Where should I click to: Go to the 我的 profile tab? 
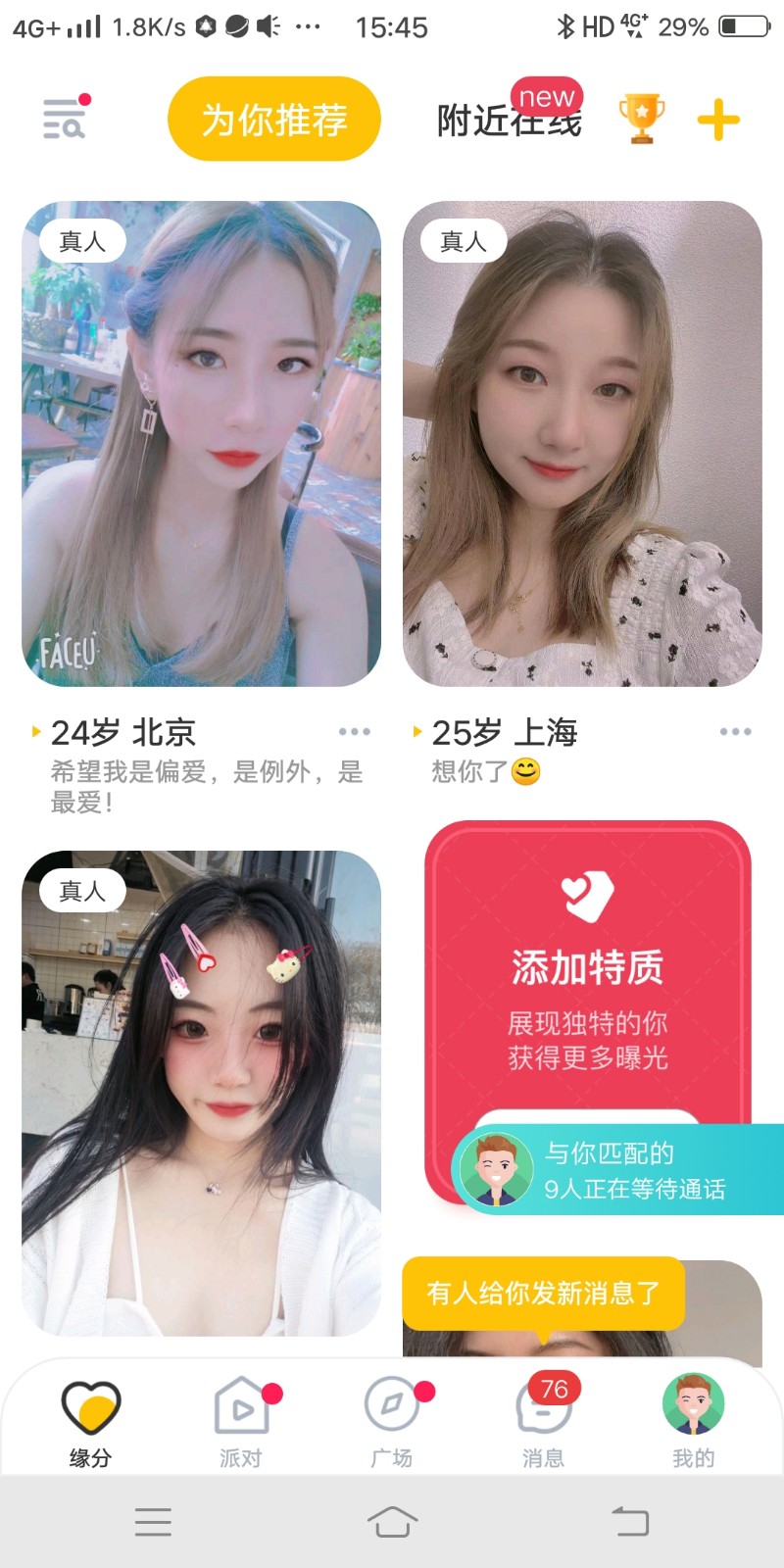[x=693, y=1423]
